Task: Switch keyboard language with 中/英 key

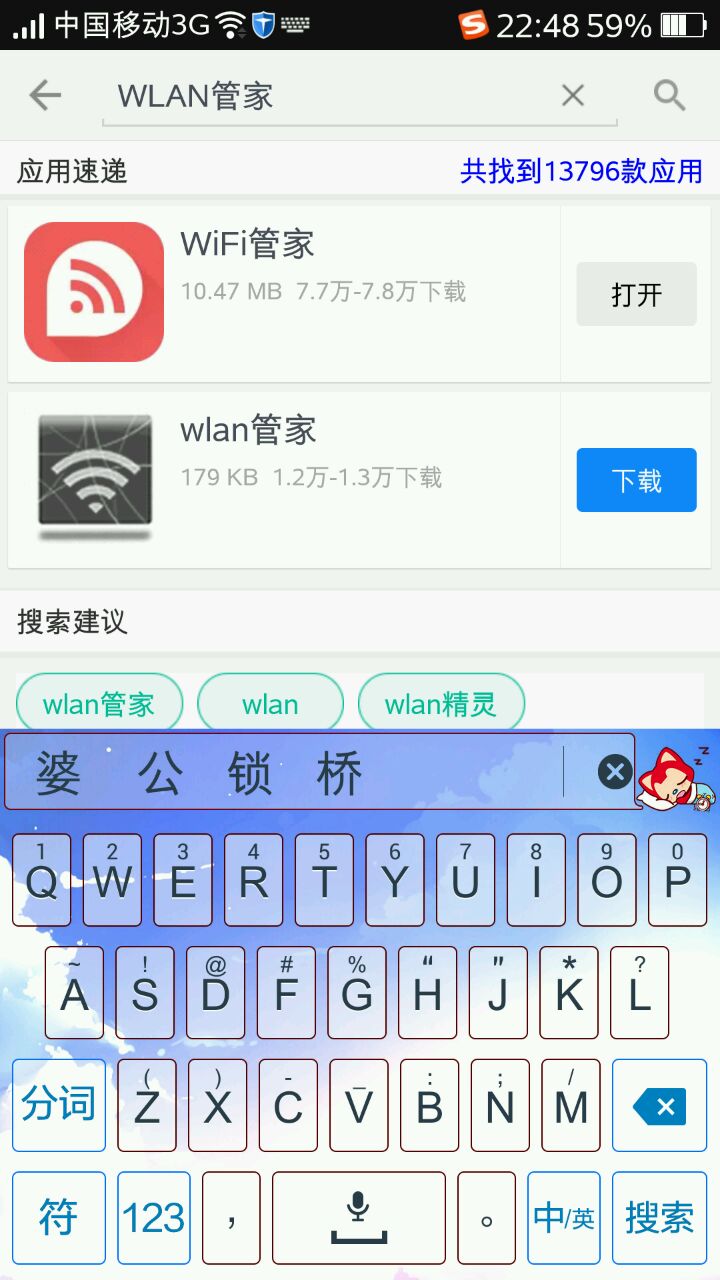Action: pyautogui.click(x=564, y=1217)
